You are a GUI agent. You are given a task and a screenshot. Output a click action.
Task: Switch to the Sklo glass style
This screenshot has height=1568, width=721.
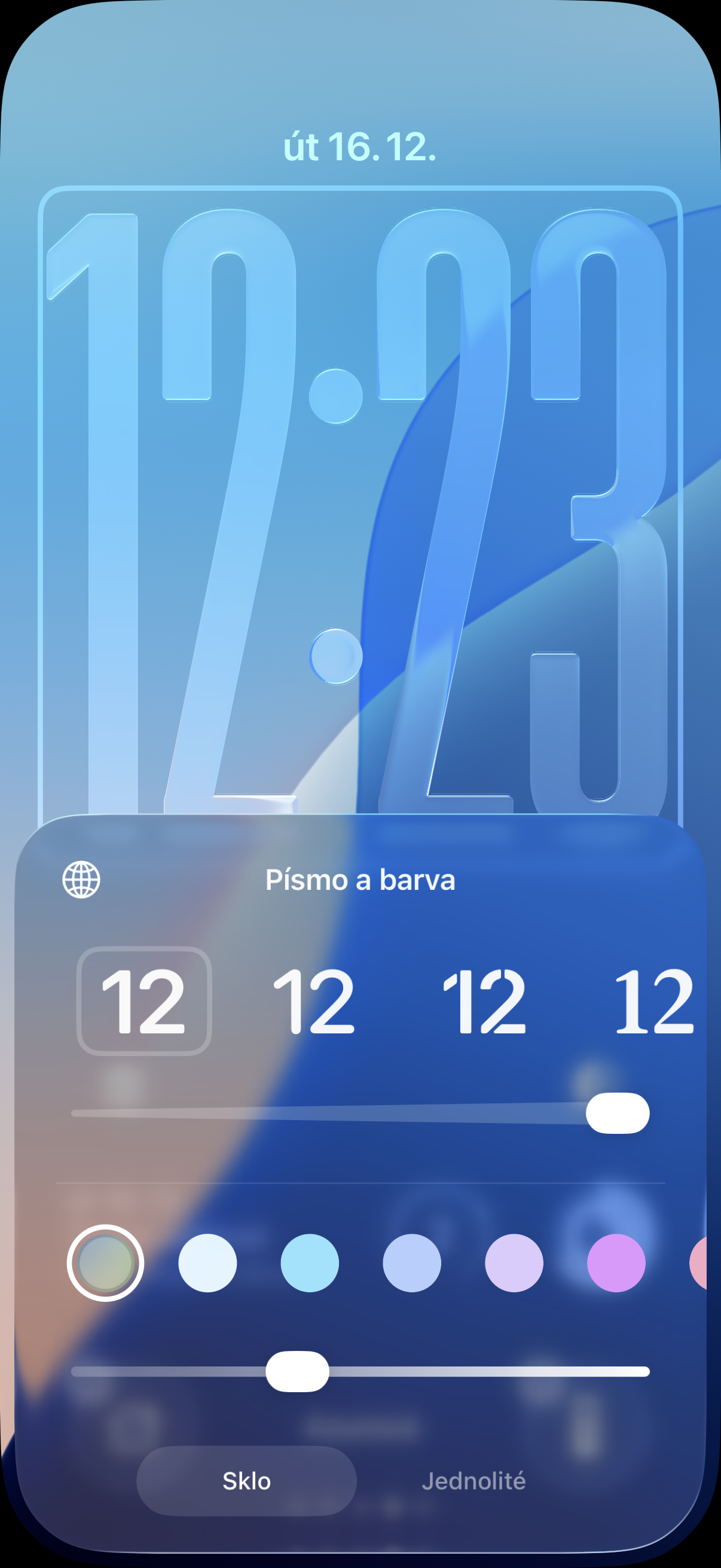246,1481
